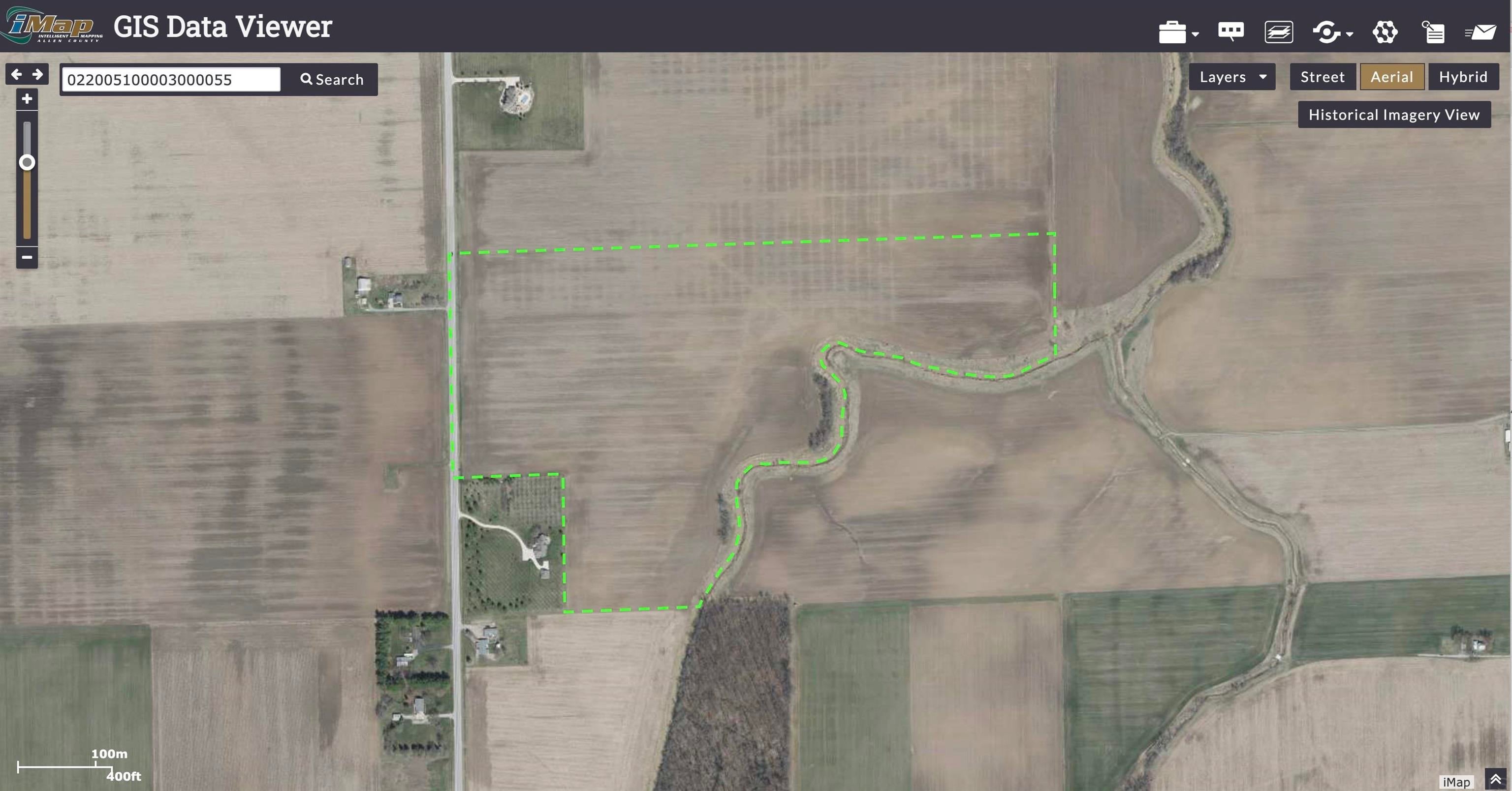
Task: Send map by email envelope icon
Action: [1480, 31]
